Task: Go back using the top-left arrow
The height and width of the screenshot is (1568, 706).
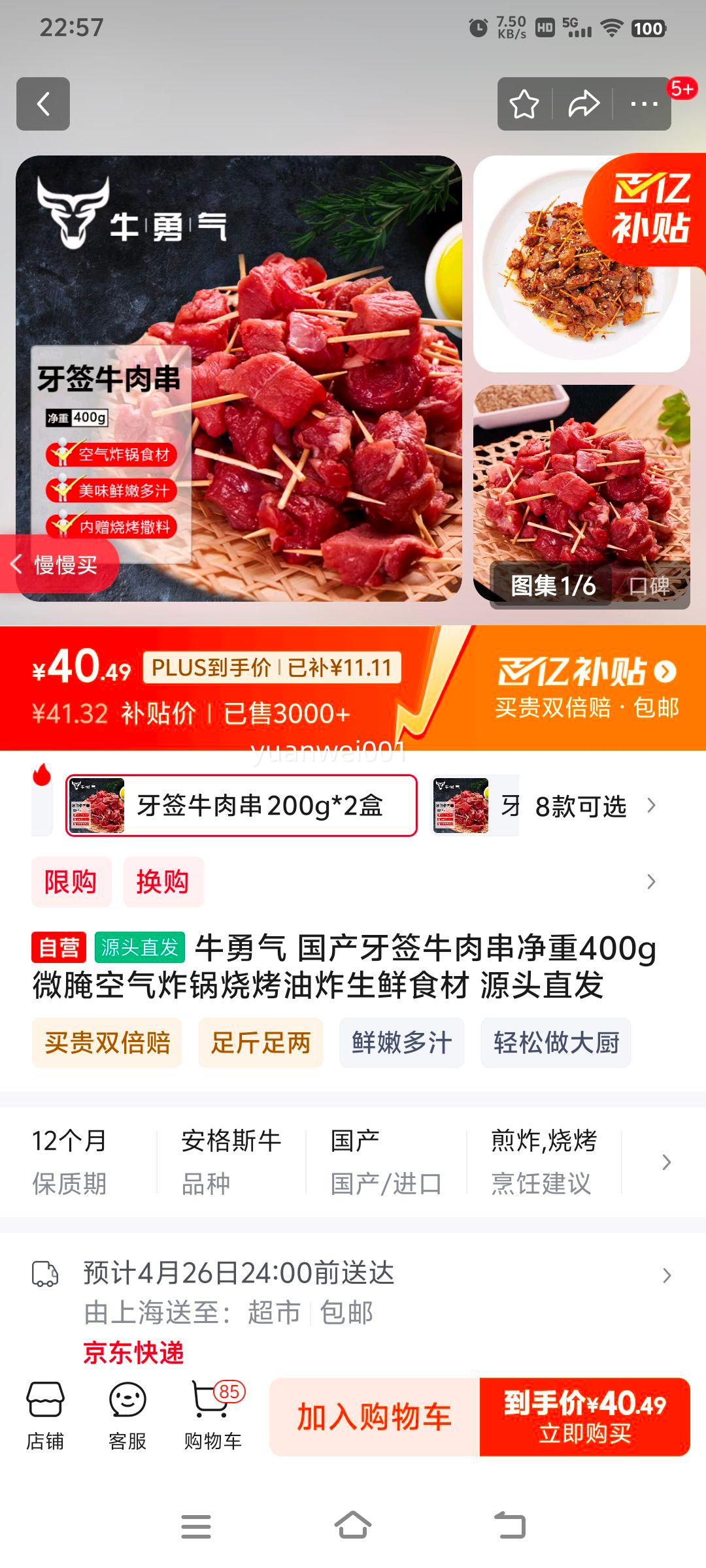Action: click(43, 104)
